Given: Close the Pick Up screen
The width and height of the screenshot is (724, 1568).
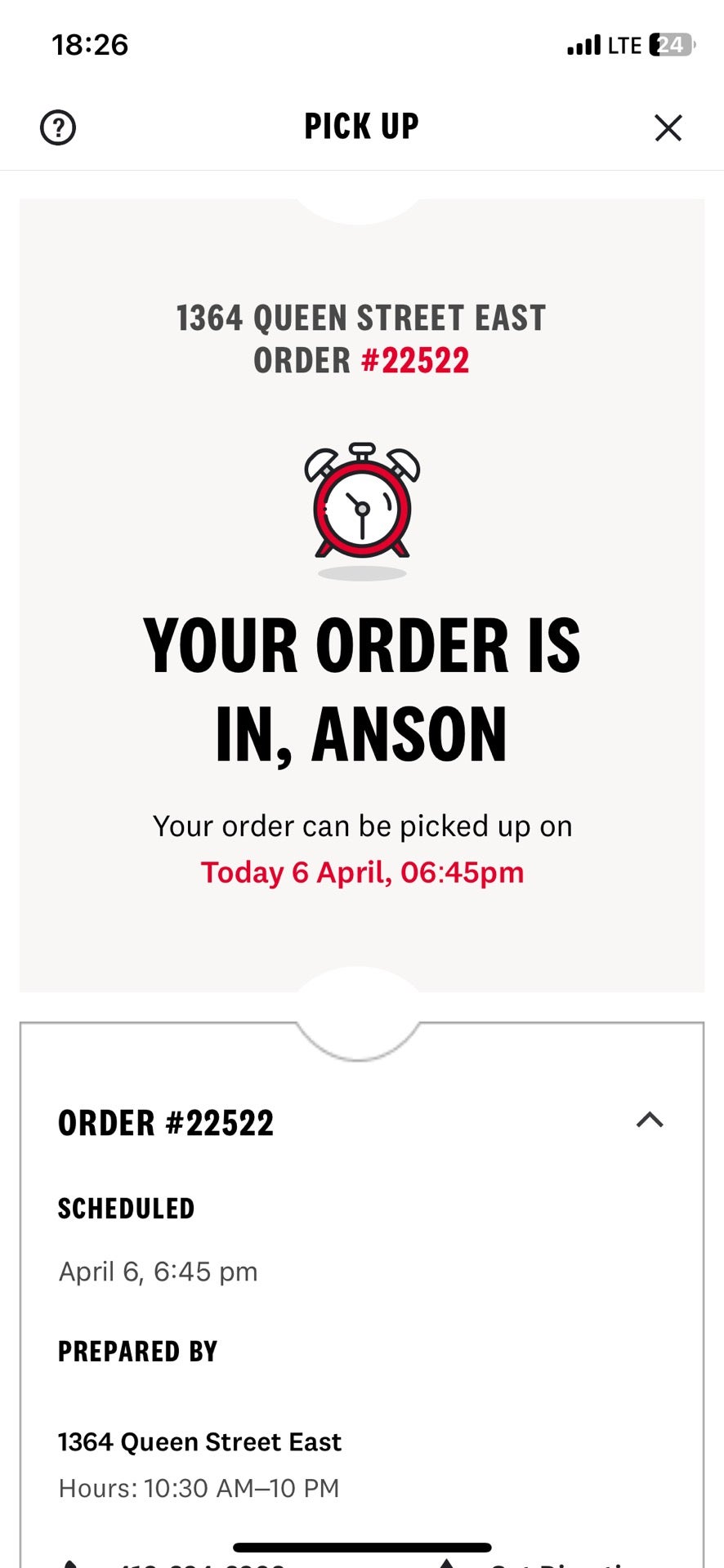Looking at the screenshot, I should (668, 127).
